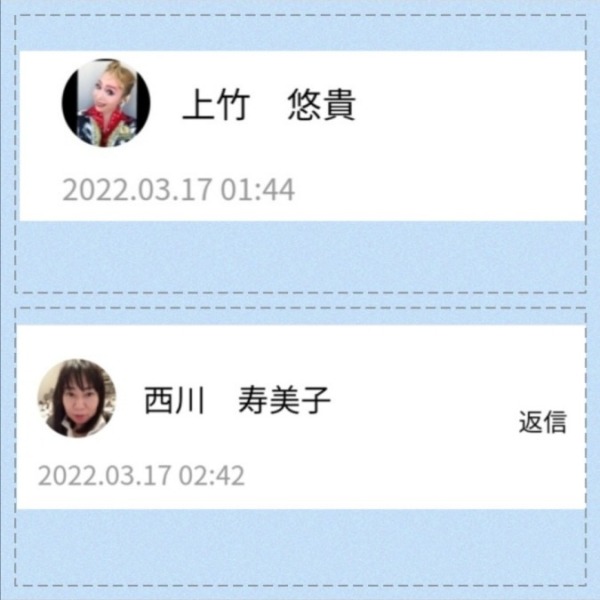Open 西川 寿美子's profile picture

[x=77, y=398]
